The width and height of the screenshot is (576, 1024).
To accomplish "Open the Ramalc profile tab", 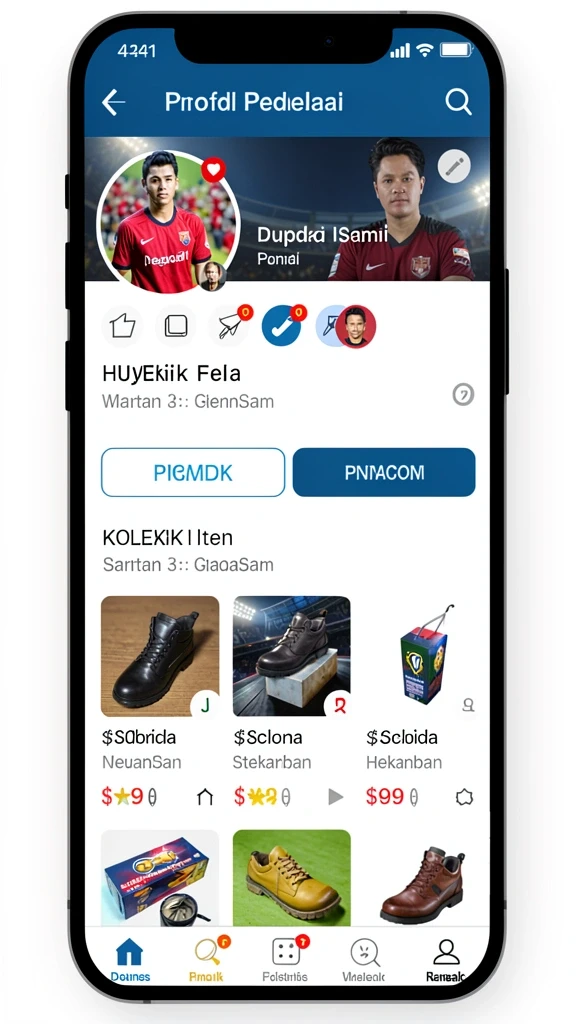I will [x=446, y=959].
